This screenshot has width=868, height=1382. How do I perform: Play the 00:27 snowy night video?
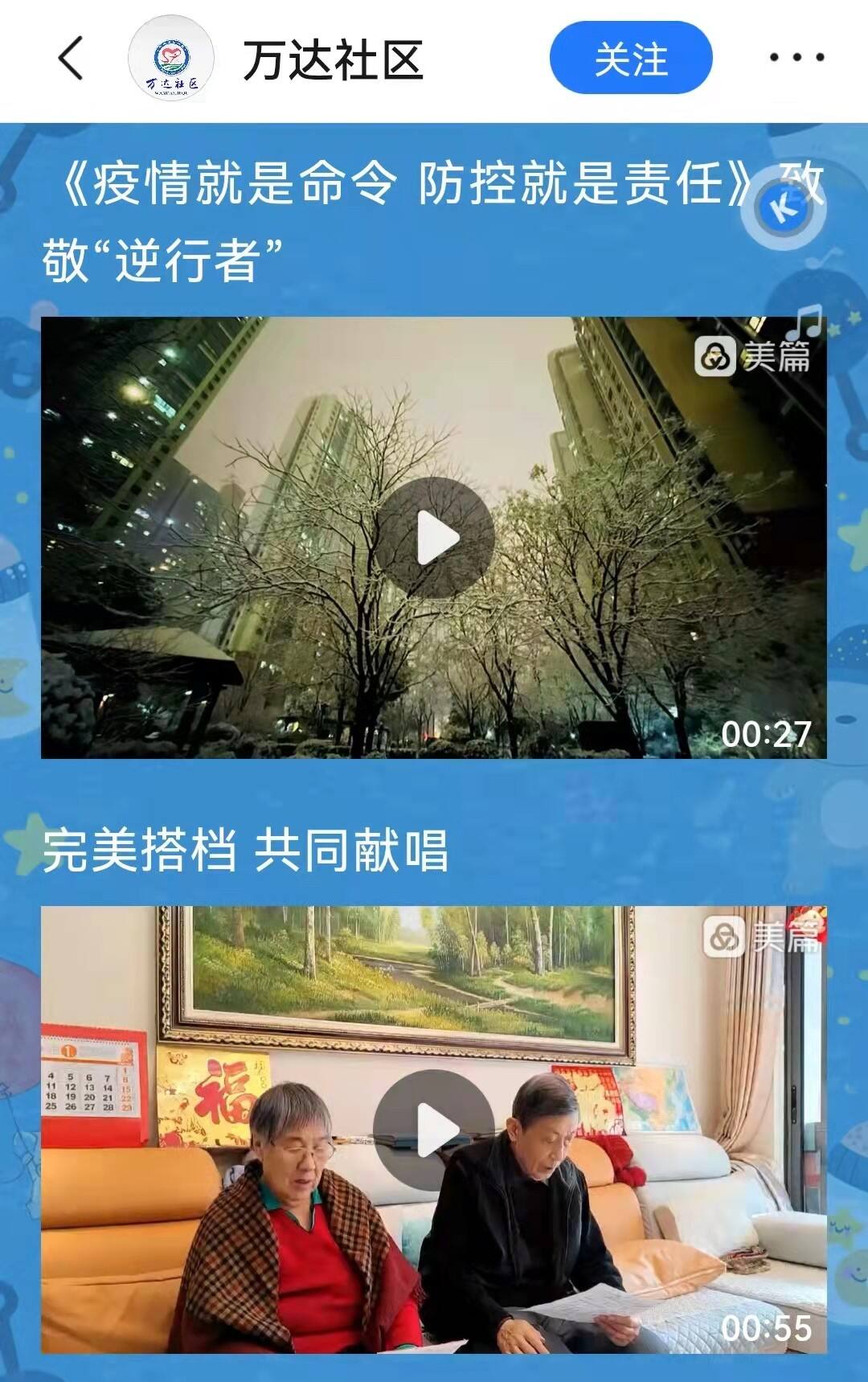tap(435, 538)
